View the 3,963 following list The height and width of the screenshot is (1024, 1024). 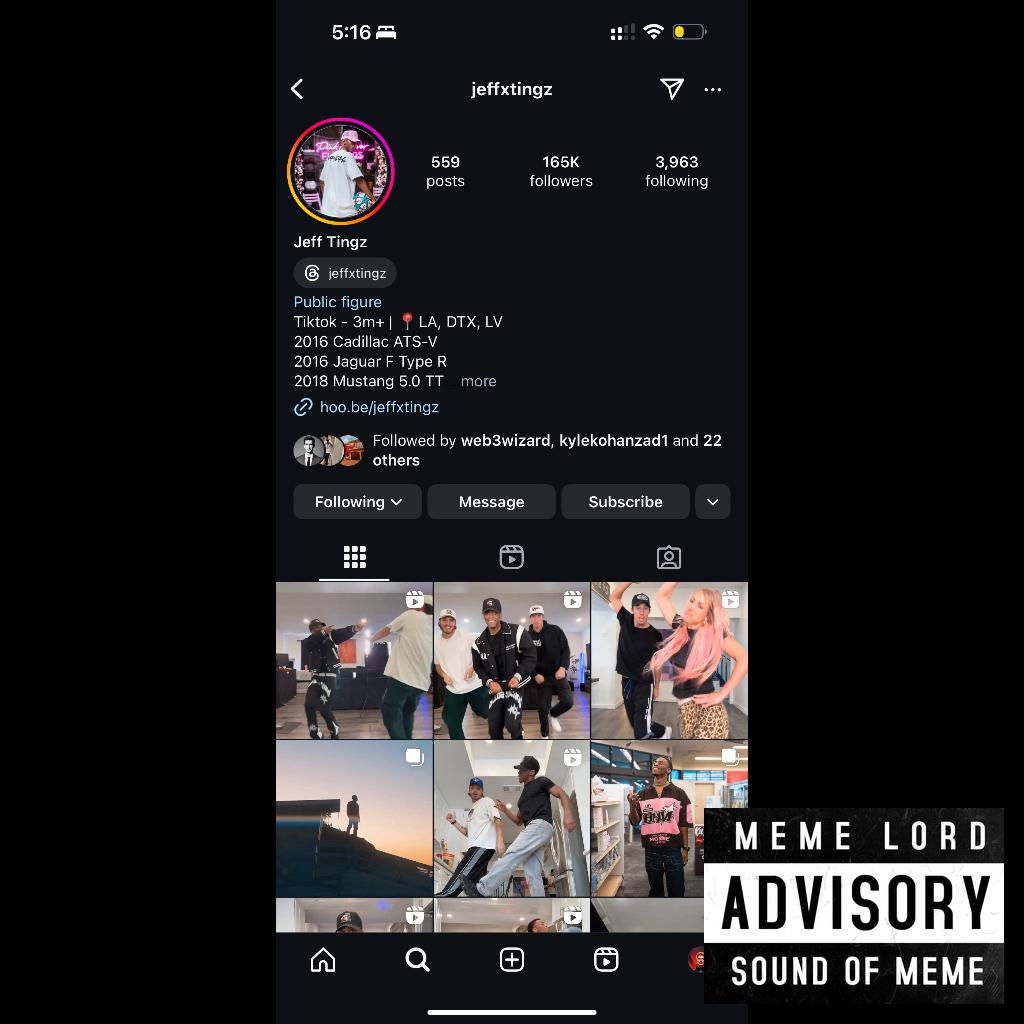point(676,171)
